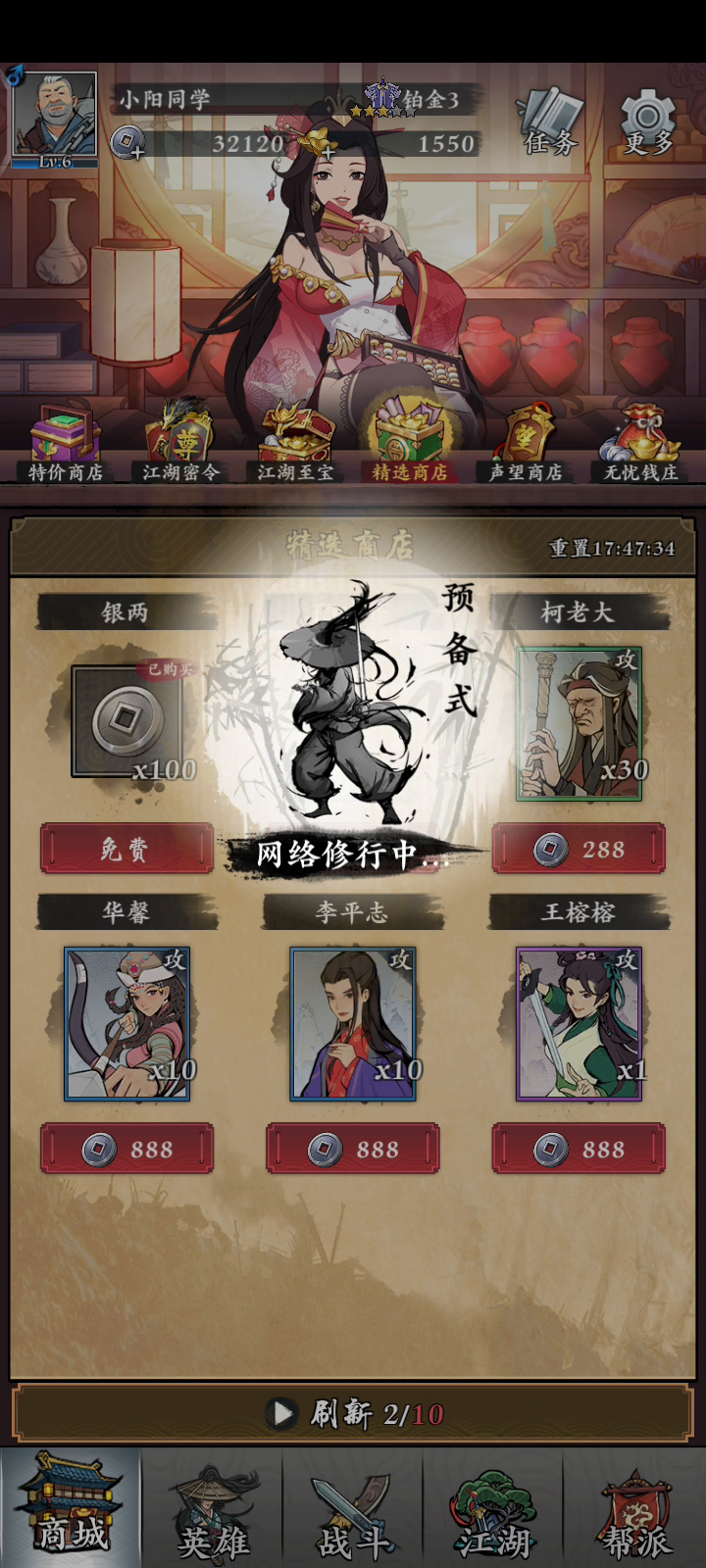The image size is (706, 1568).
Task: Buy 柯老大 shards for 288
Action: pyautogui.click(x=579, y=849)
